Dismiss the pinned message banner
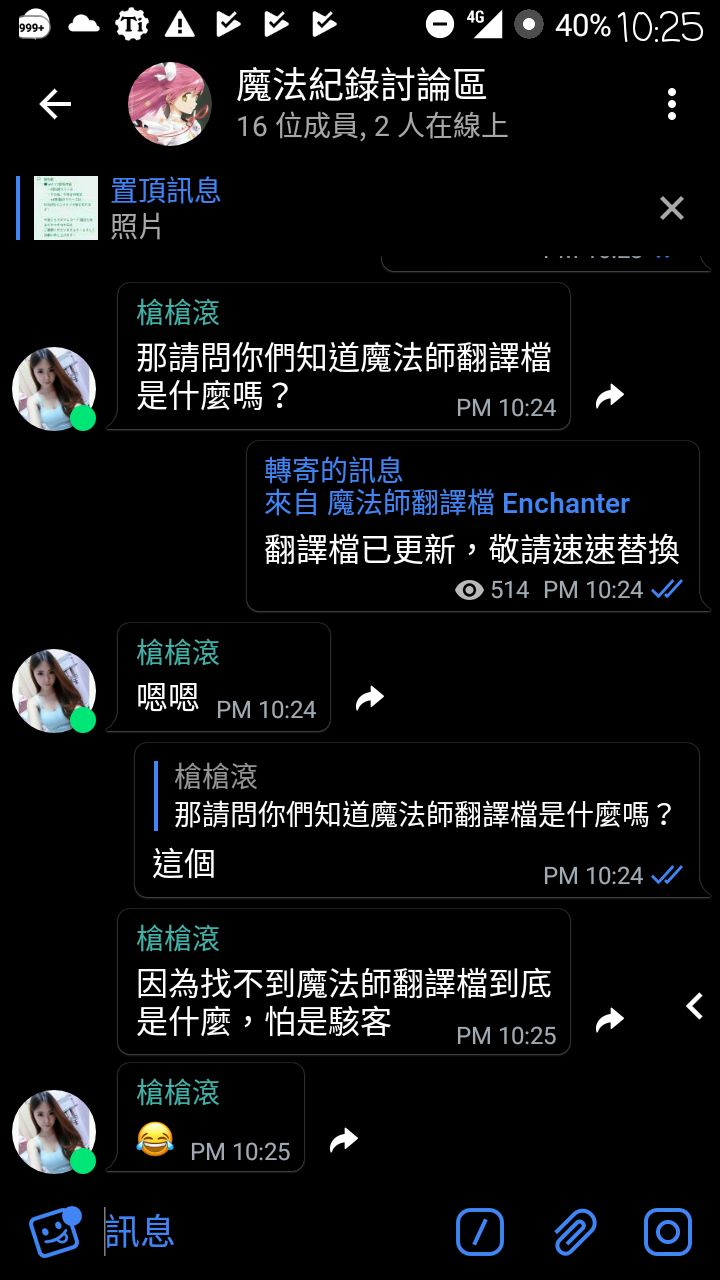 [671, 208]
